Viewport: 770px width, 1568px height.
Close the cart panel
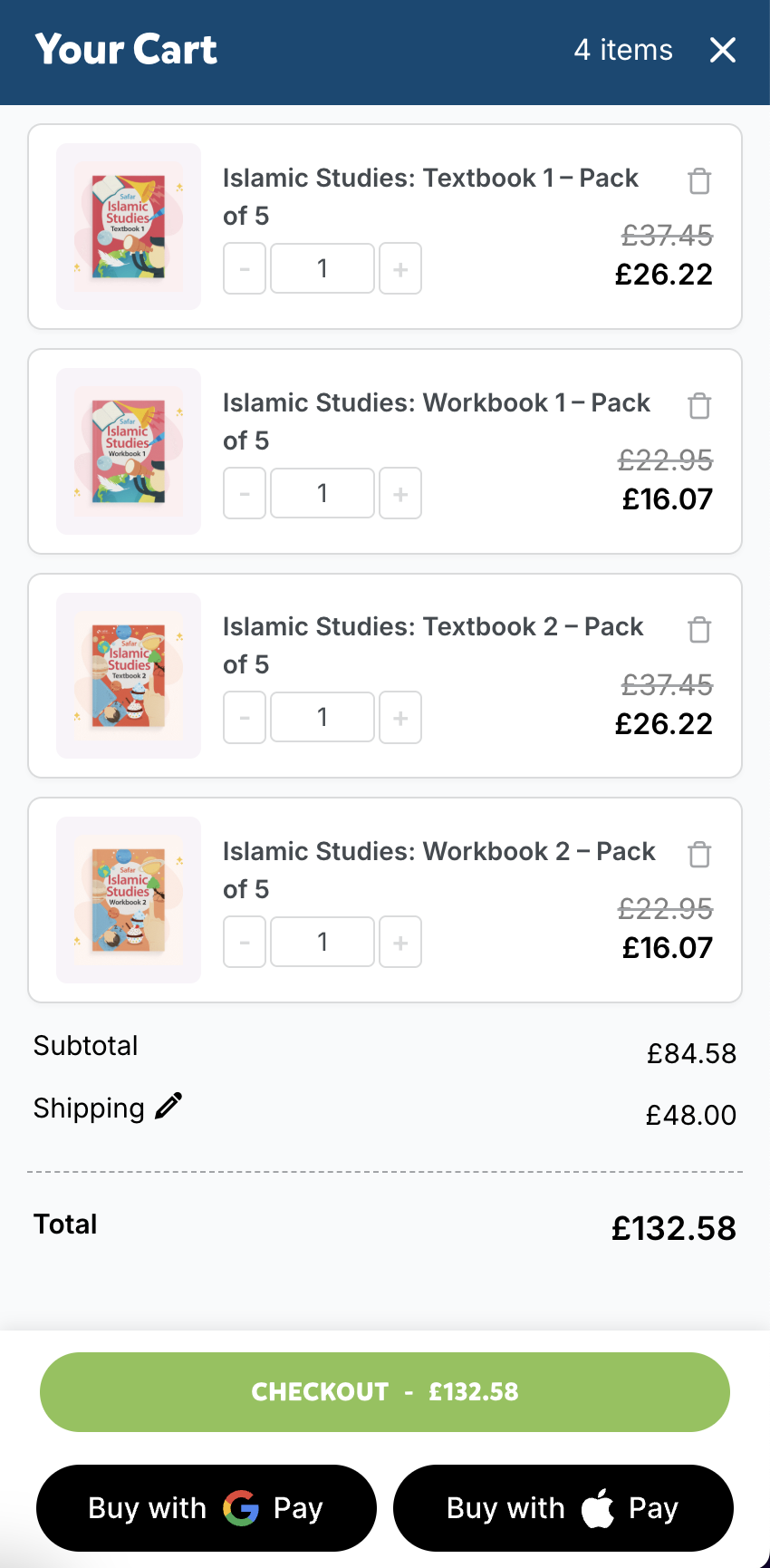click(723, 50)
